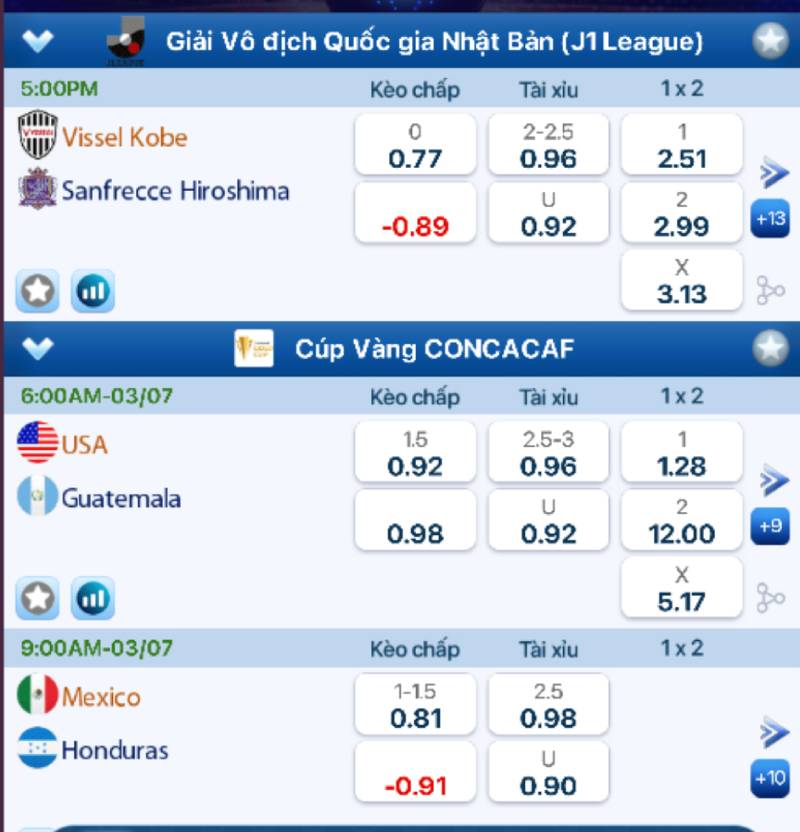The width and height of the screenshot is (800, 832).
Task: Open statistics for USA vs Guatemala
Action: (x=93, y=599)
